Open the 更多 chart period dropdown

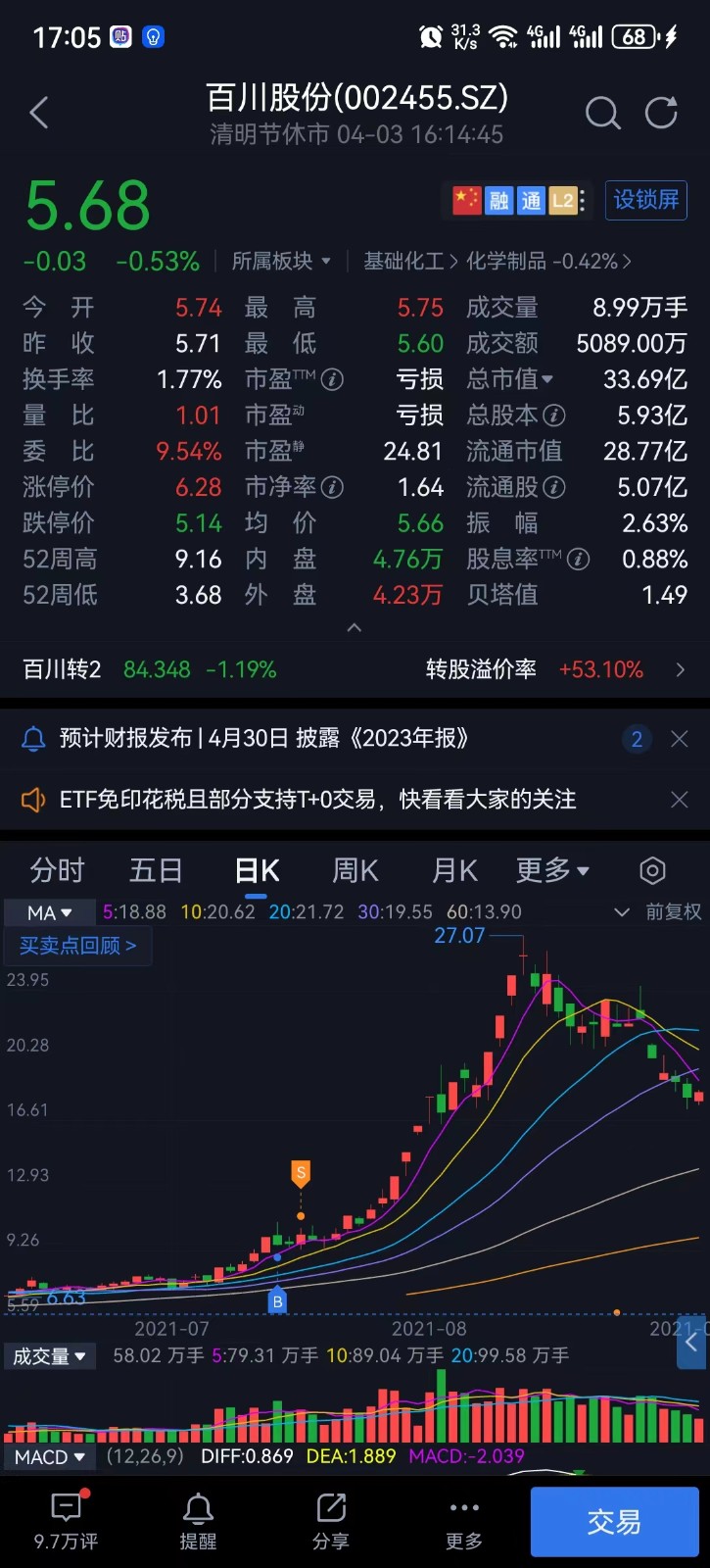click(552, 870)
